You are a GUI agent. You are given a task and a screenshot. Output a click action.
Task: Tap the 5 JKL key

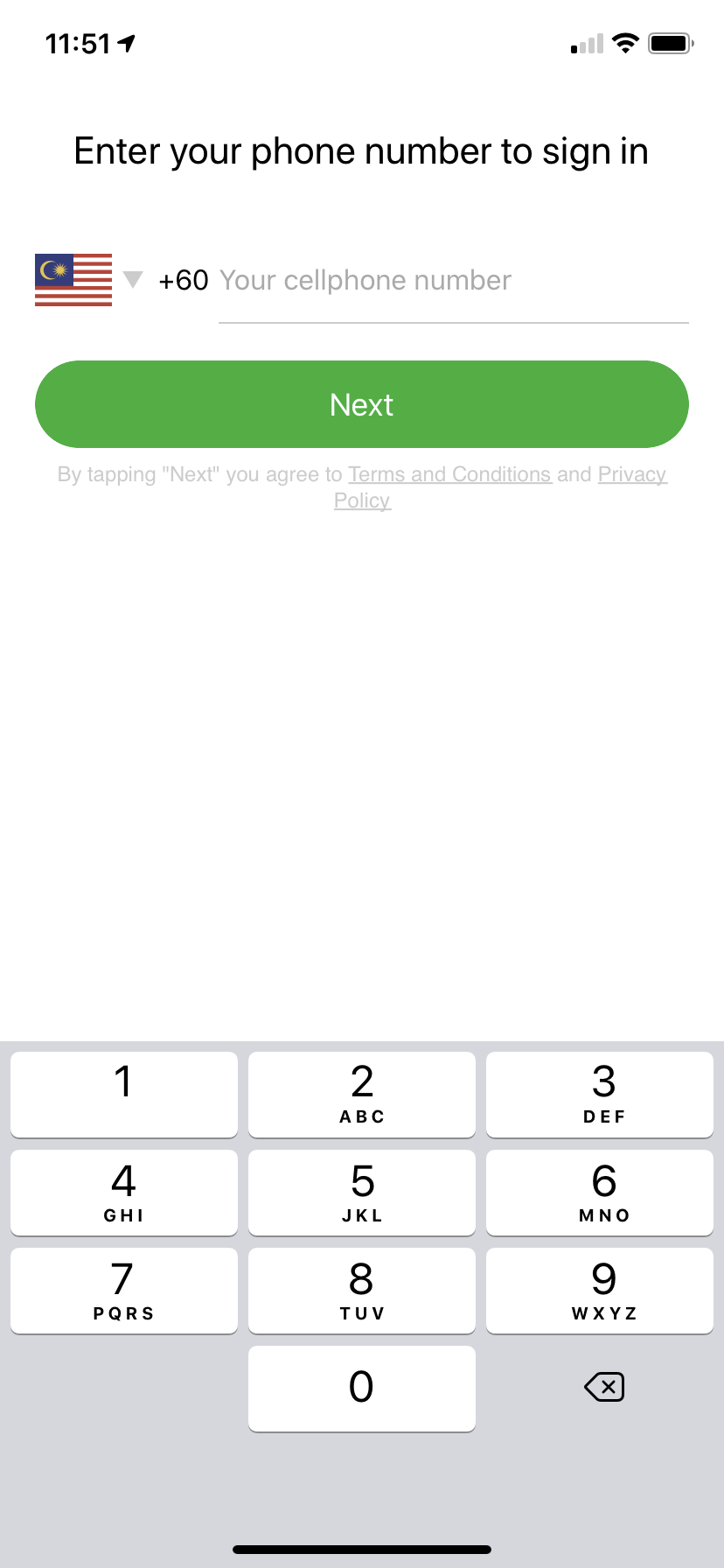click(362, 1192)
